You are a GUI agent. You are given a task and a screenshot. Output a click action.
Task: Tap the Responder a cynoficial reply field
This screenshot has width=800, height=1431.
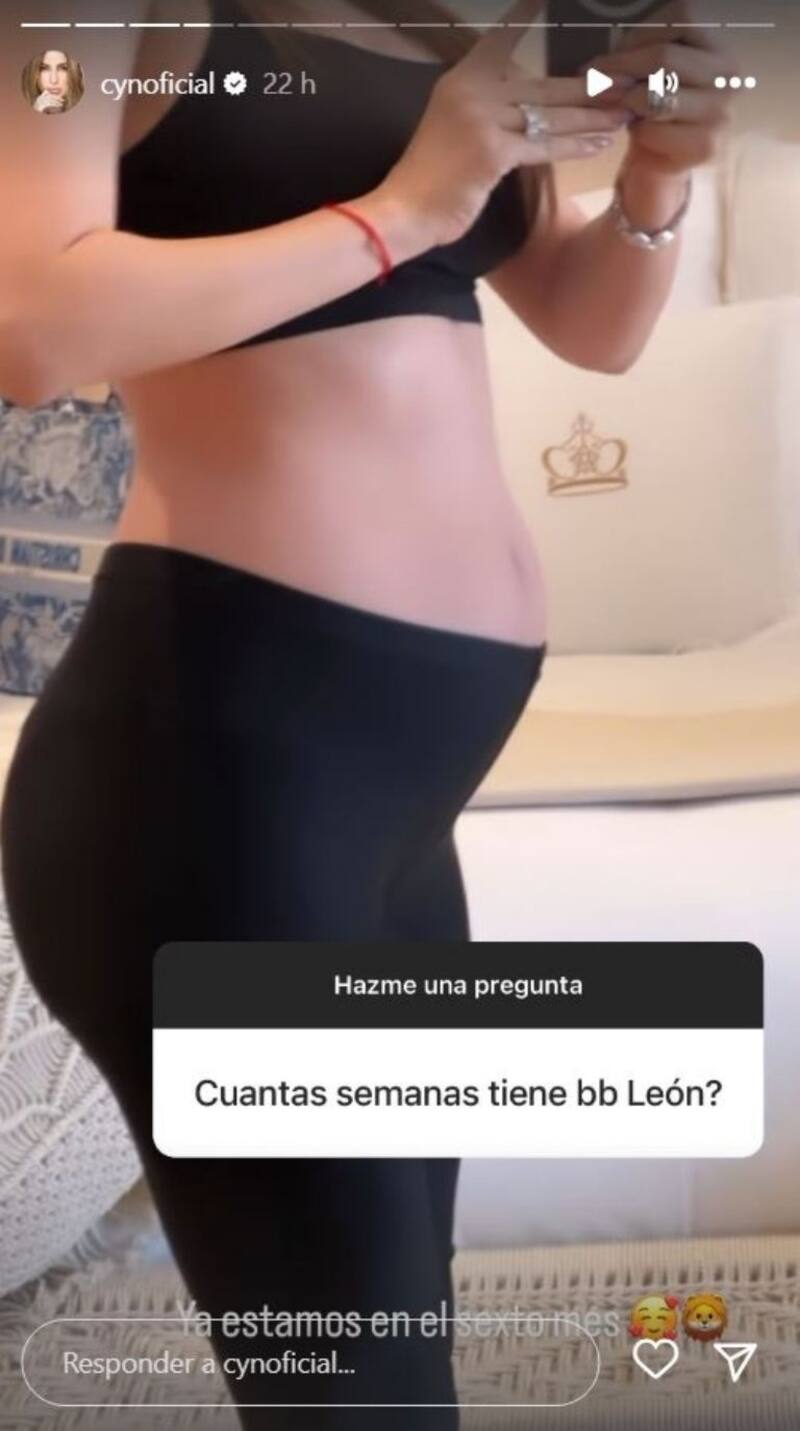click(310, 1363)
